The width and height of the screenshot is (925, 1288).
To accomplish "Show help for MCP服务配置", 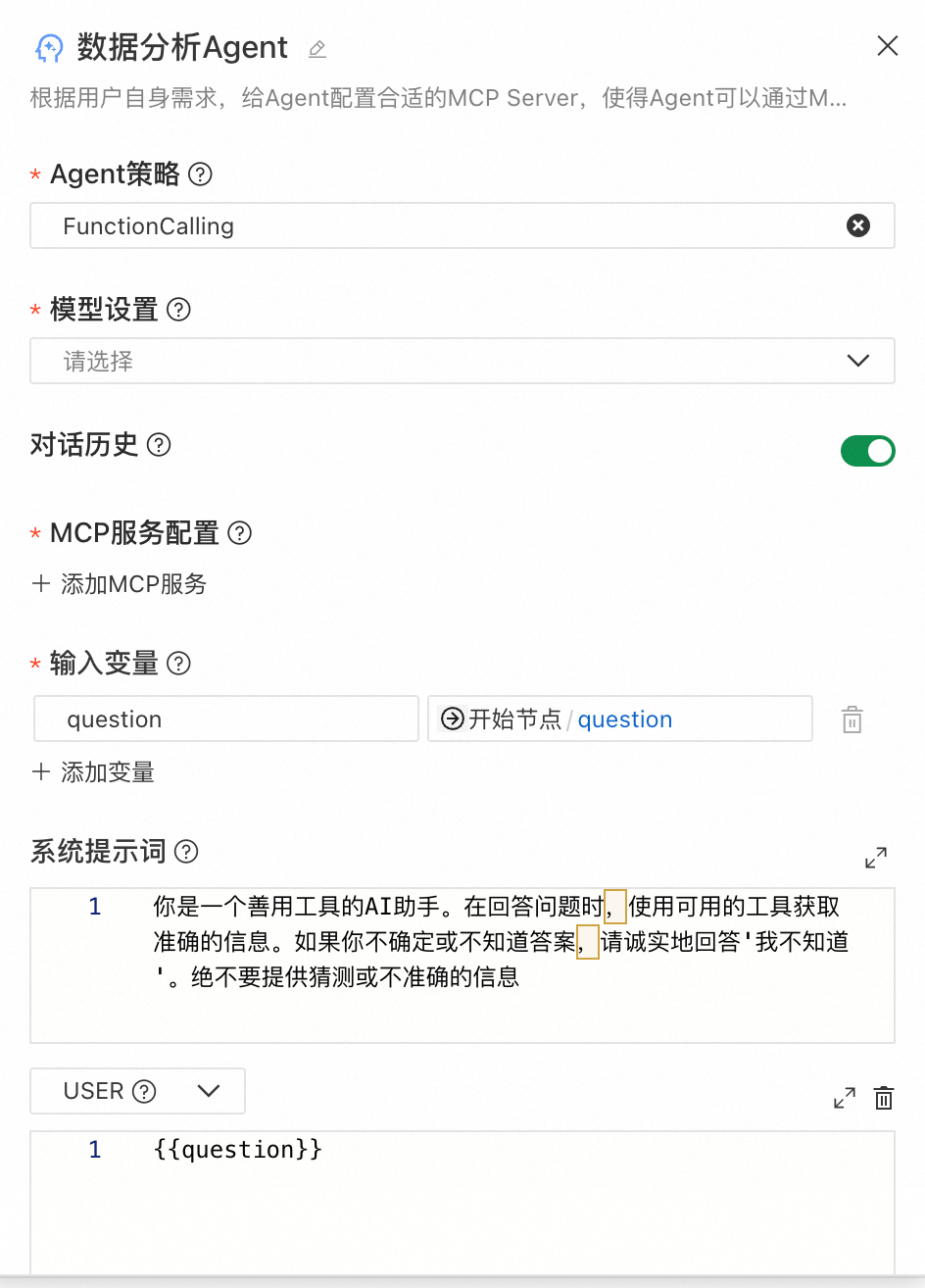I will (x=239, y=533).
